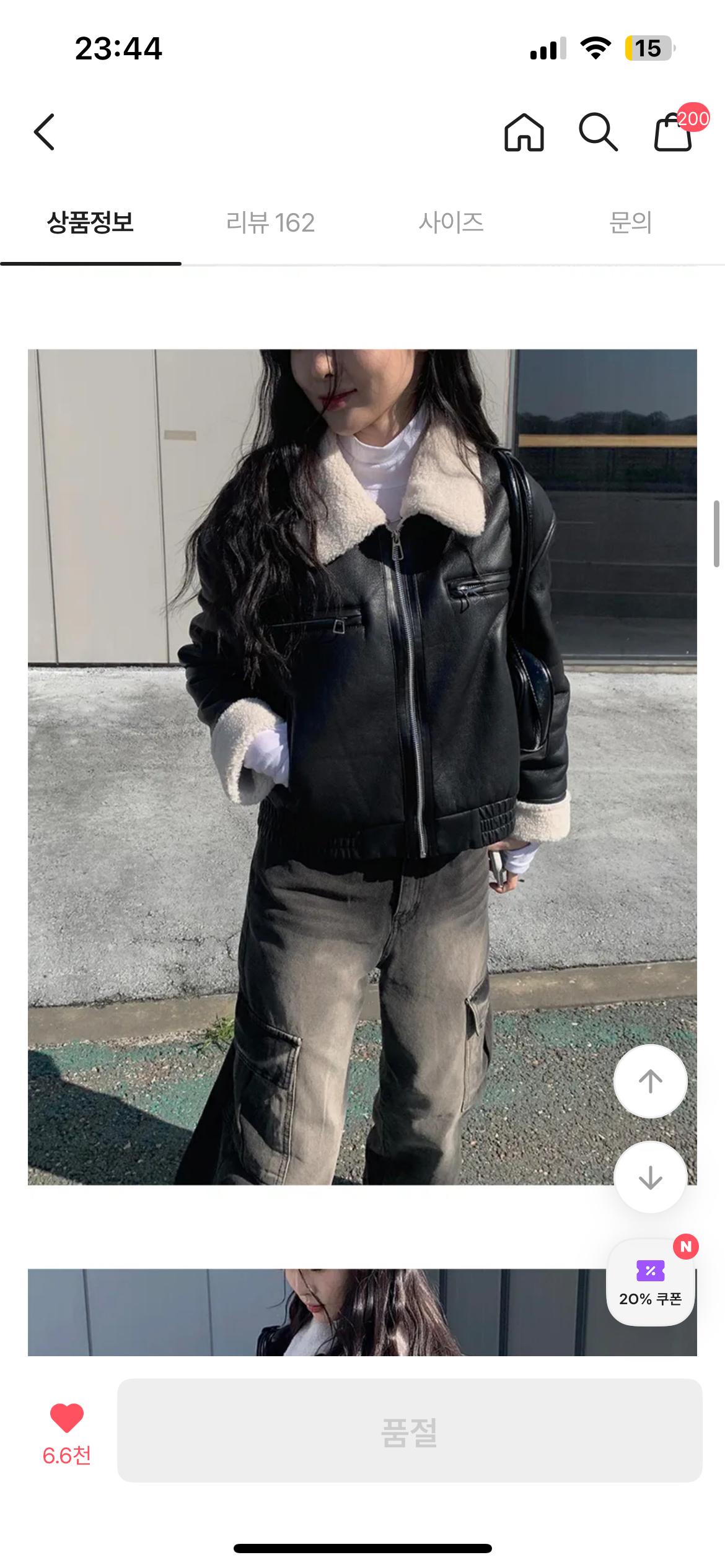Switch to the 사이즈 tab
Screen dimensions: 725x1568
click(451, 223)
